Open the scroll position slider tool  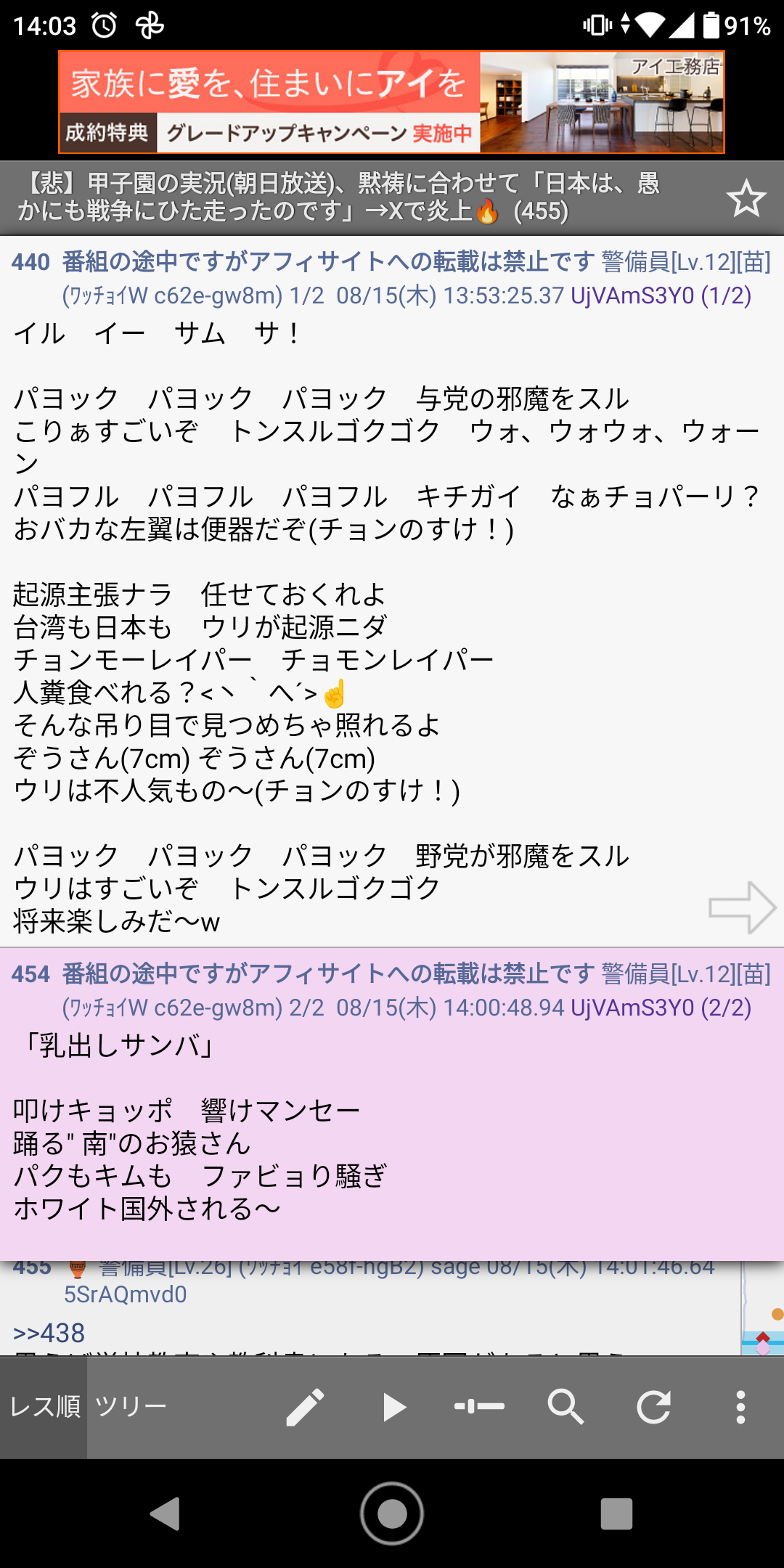[479, 1407]
